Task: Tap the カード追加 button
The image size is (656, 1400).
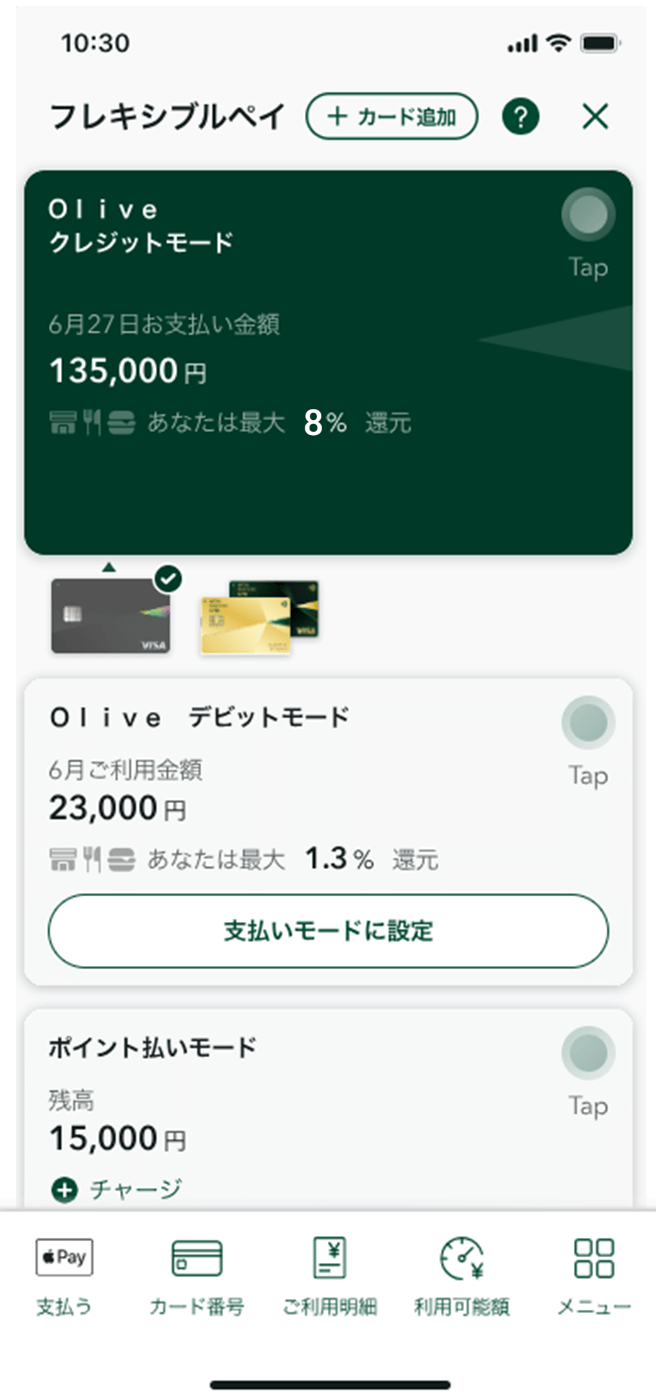Action: click(x=392, y=117)
